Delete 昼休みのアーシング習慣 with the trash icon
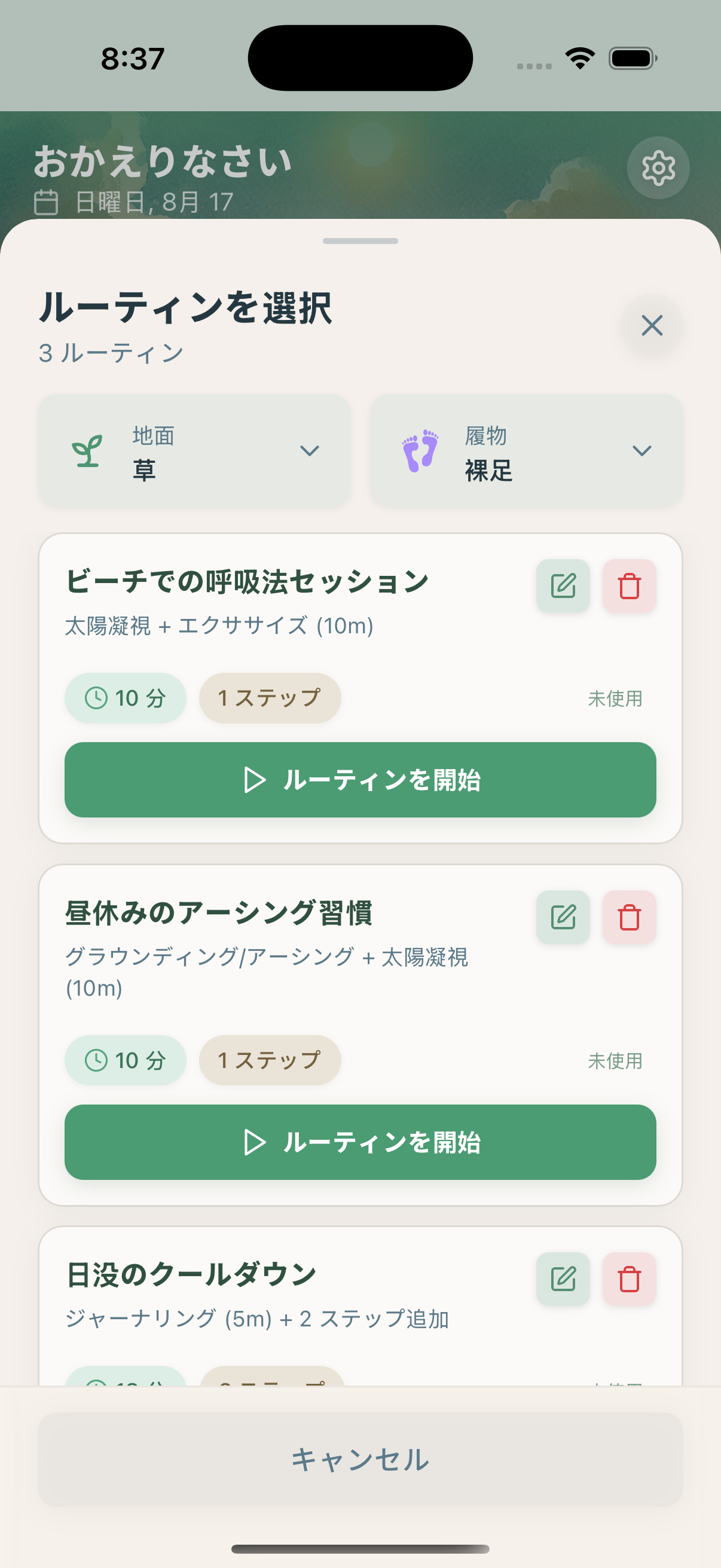Screen dimensions: 721x1568 click(x=629, y=917)
